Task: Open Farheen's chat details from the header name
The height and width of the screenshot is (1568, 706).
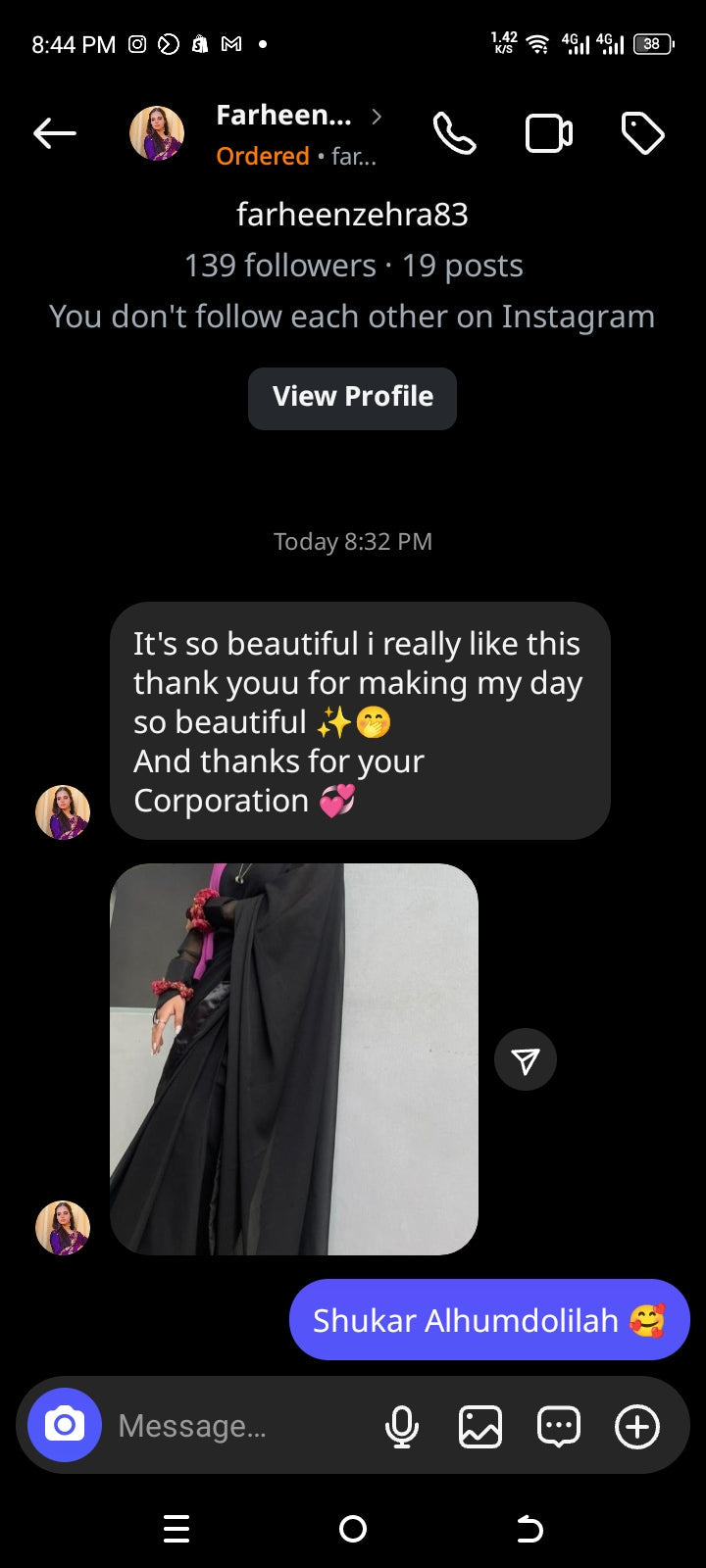Action: pos(284,117)
